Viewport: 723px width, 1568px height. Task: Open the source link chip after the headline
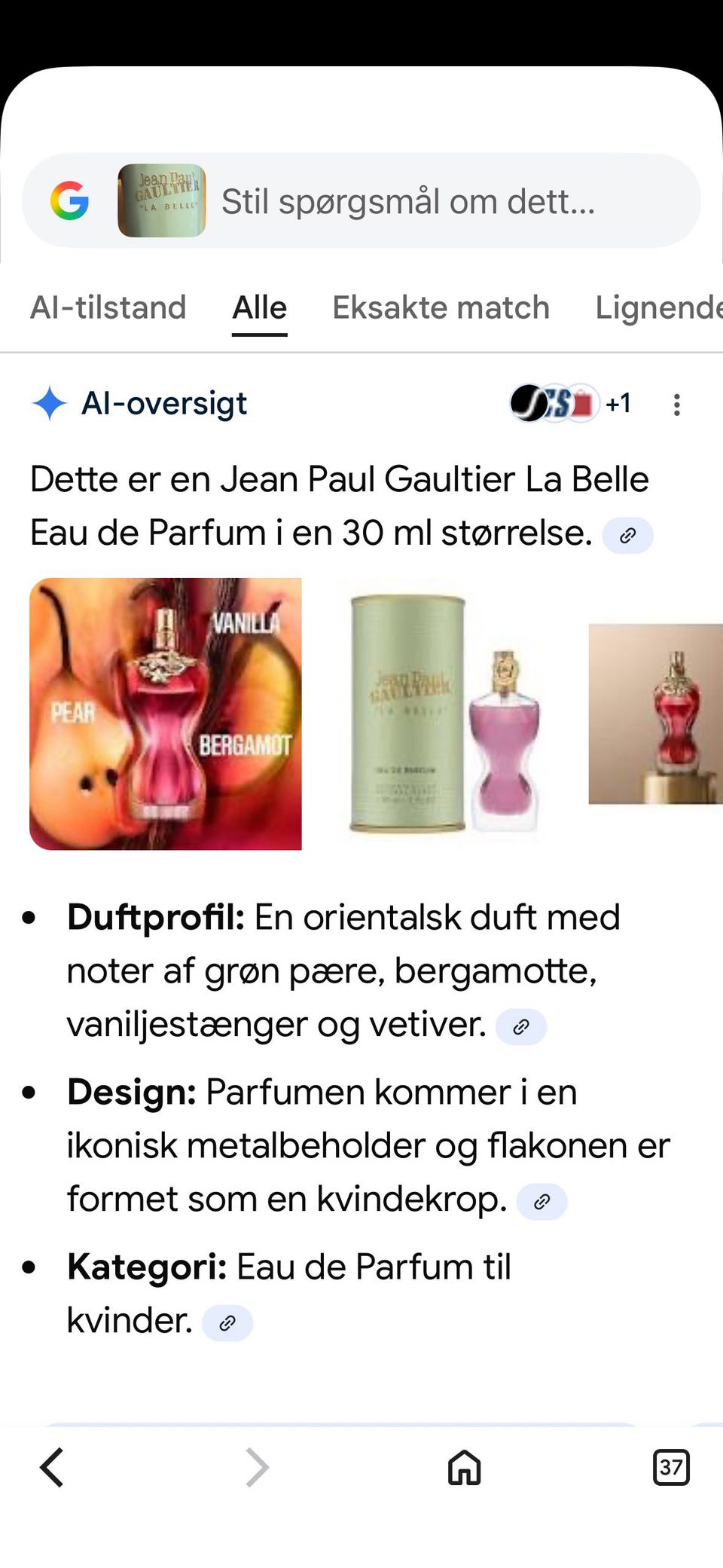tap(627, 535)
